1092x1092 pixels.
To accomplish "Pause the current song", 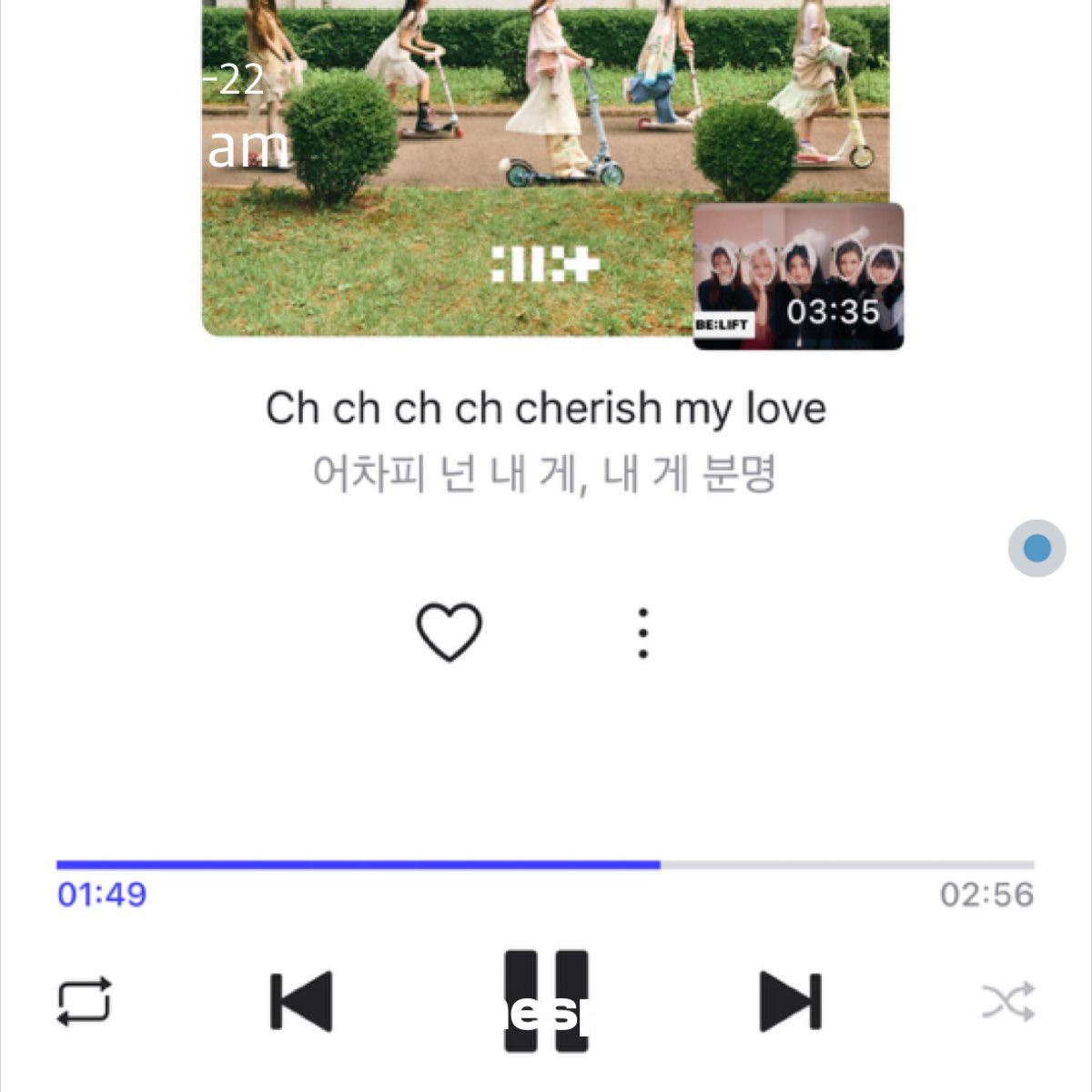I will tap(546, 1001).
